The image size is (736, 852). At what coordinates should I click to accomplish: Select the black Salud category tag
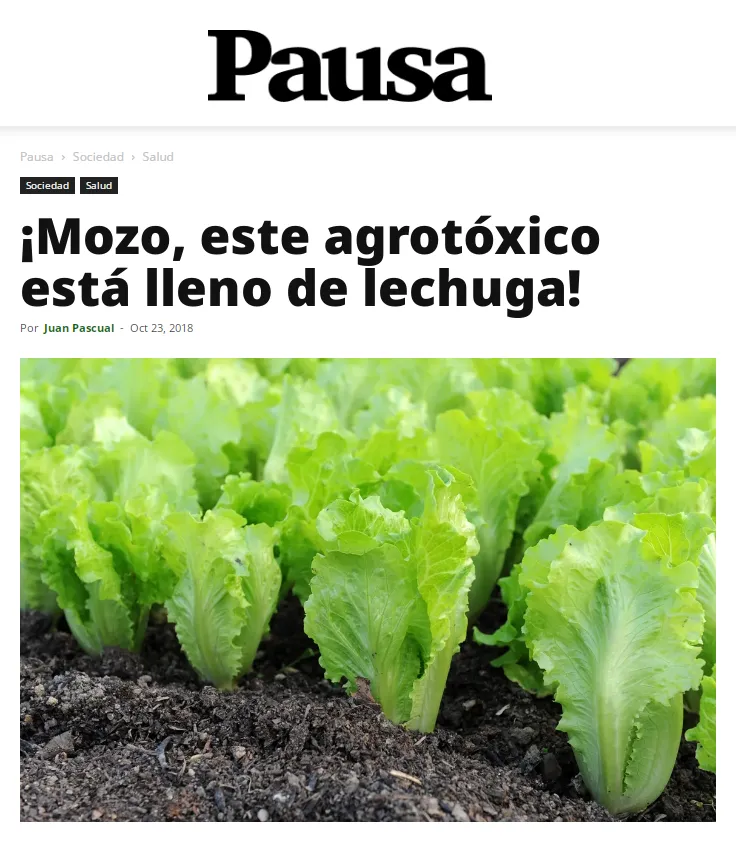(x=99, y=186)
